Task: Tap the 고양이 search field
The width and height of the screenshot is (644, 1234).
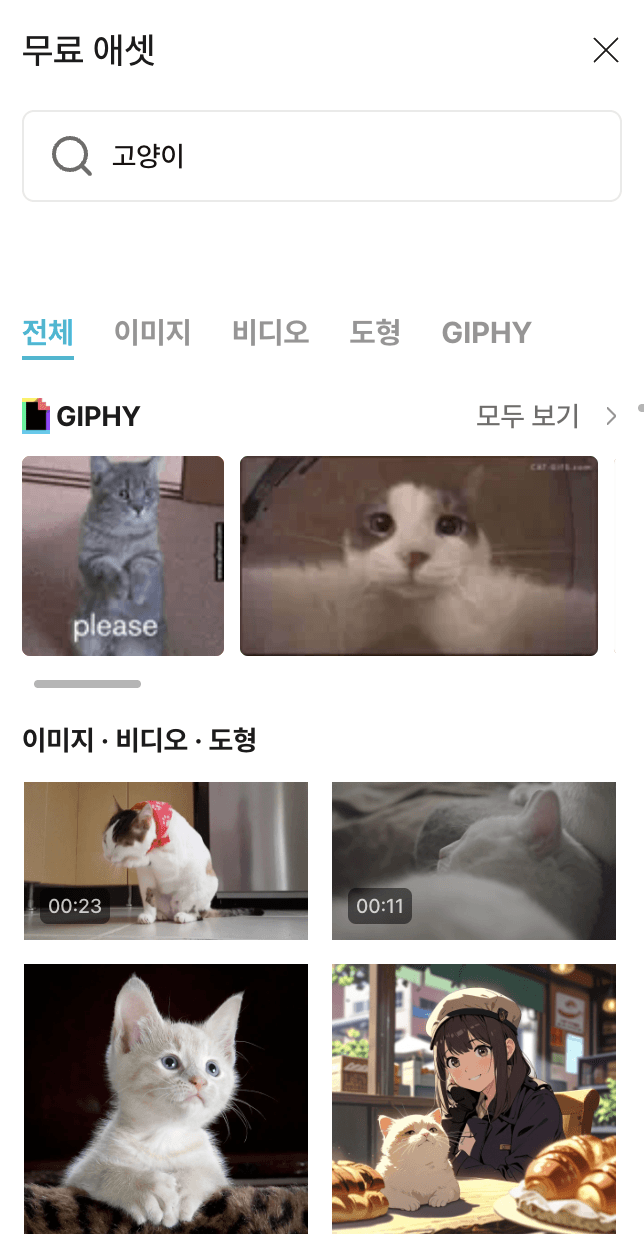Action: coord(340,156)
